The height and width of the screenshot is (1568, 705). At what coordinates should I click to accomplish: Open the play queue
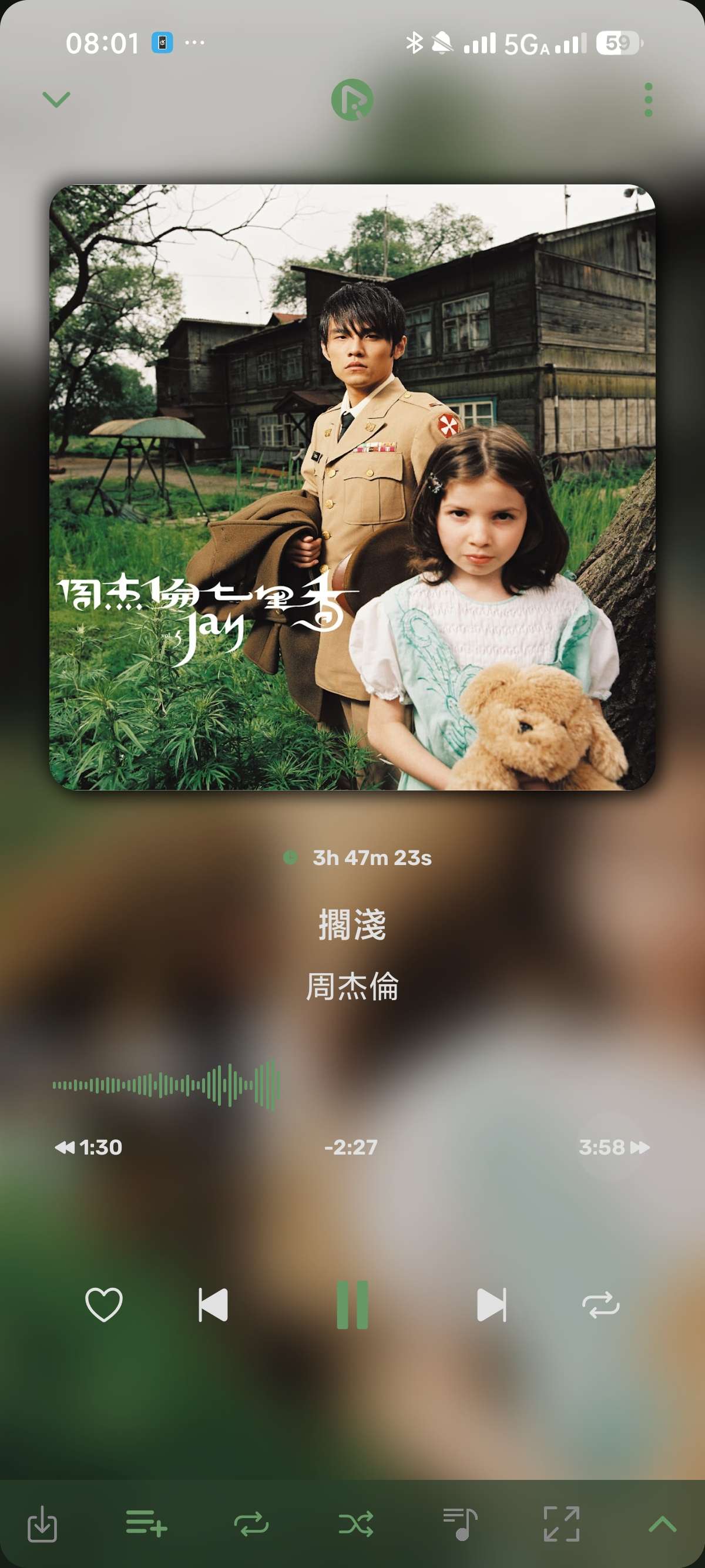click(460, 1524)
